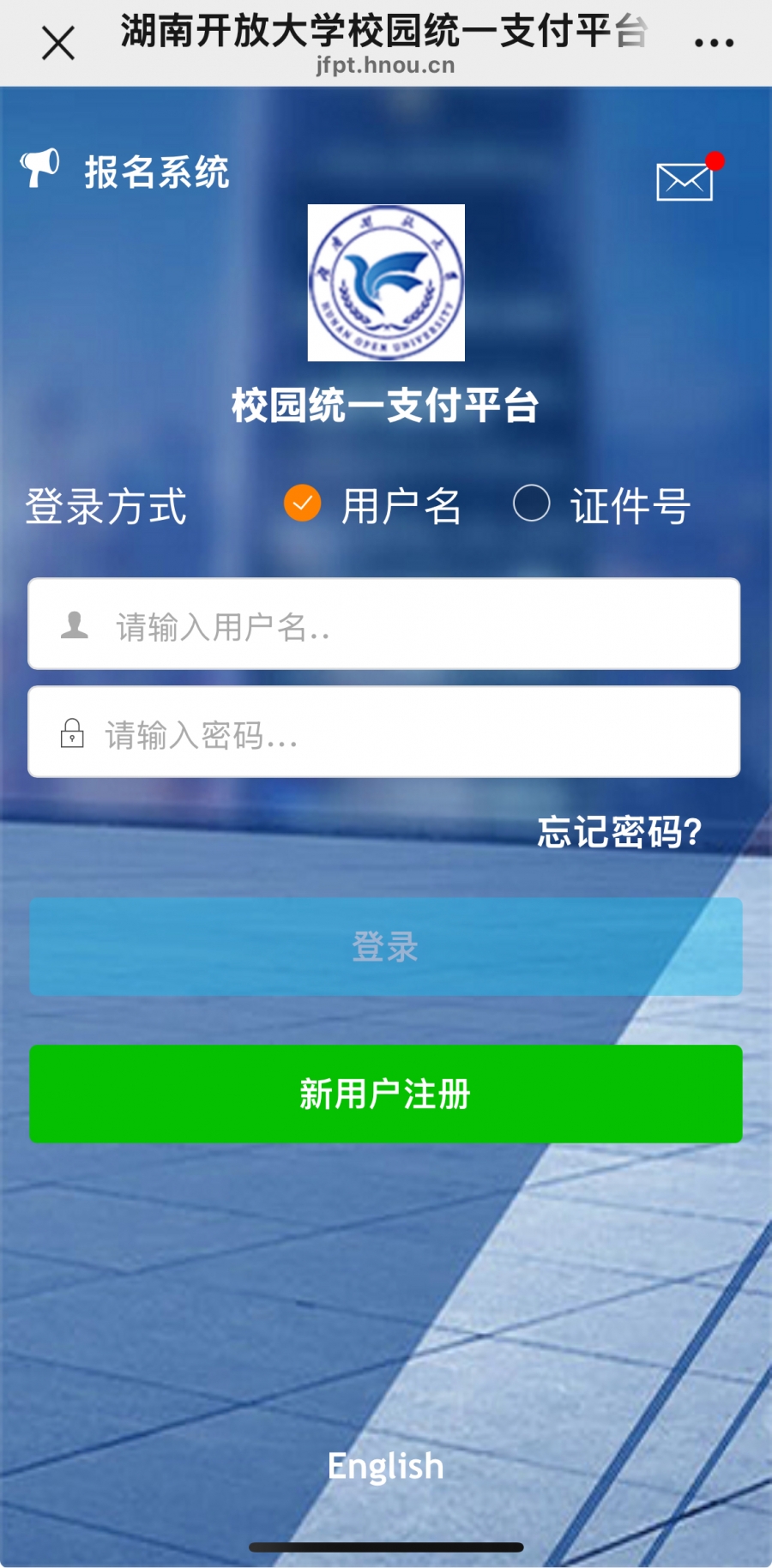Select the 用户名 login method radio button
This screenshot has height=1568, width=772.
(x=302, y=505)
